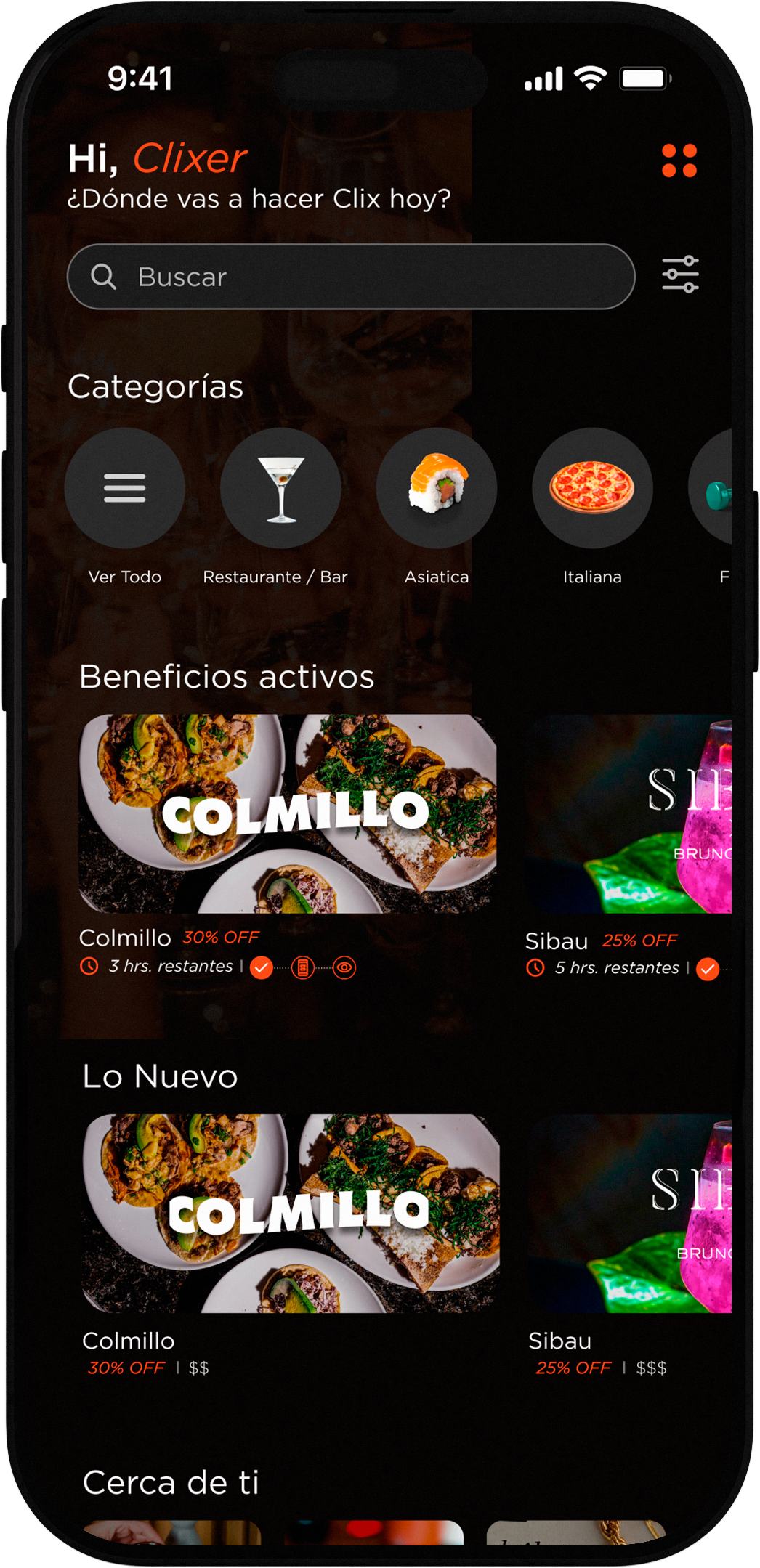Tap the Buscar search field
The height and width of the screenshot is (1568, 760).
pyautogui.click(x=351, y=277)
